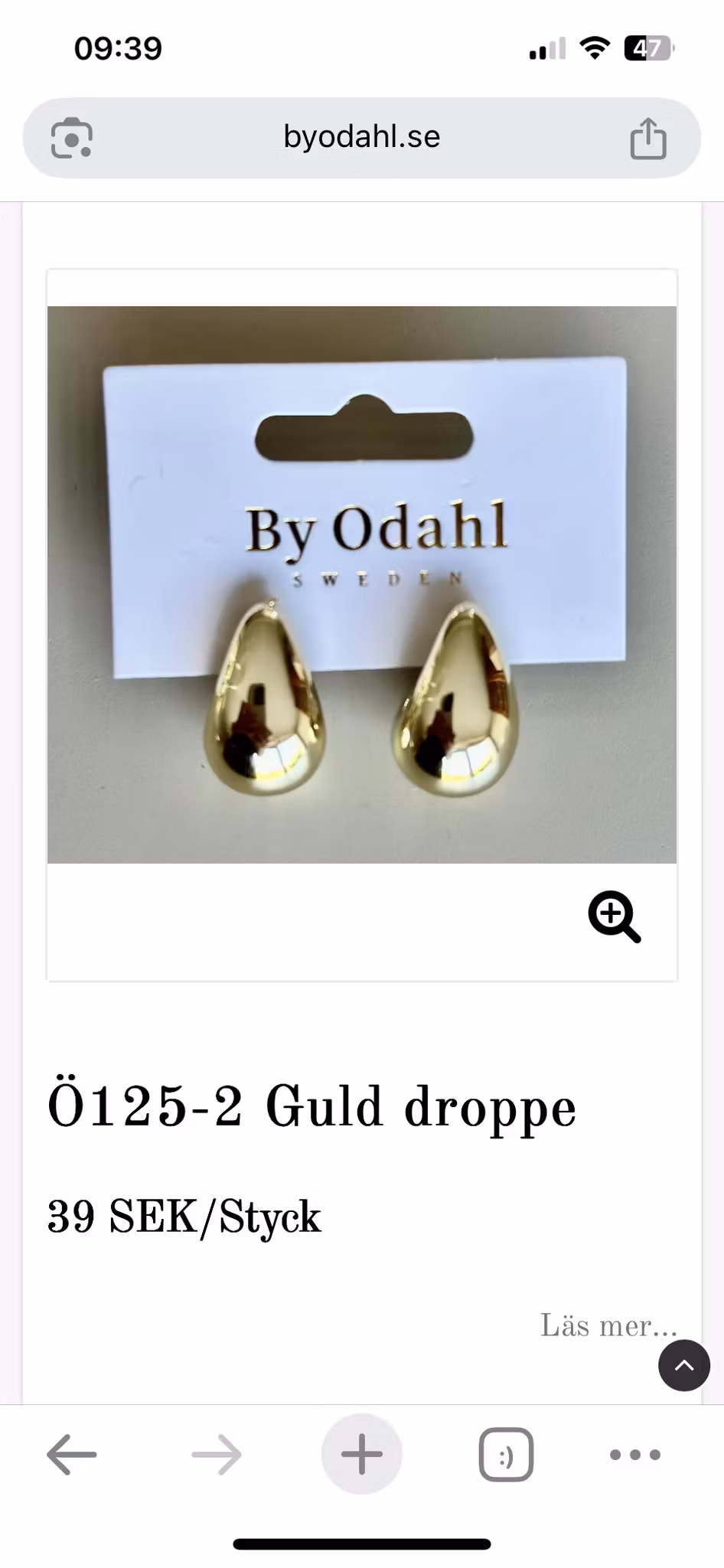Screen dimensions: 724x1568
Task: Open the tab switcher
Action: pos(506,1455)
